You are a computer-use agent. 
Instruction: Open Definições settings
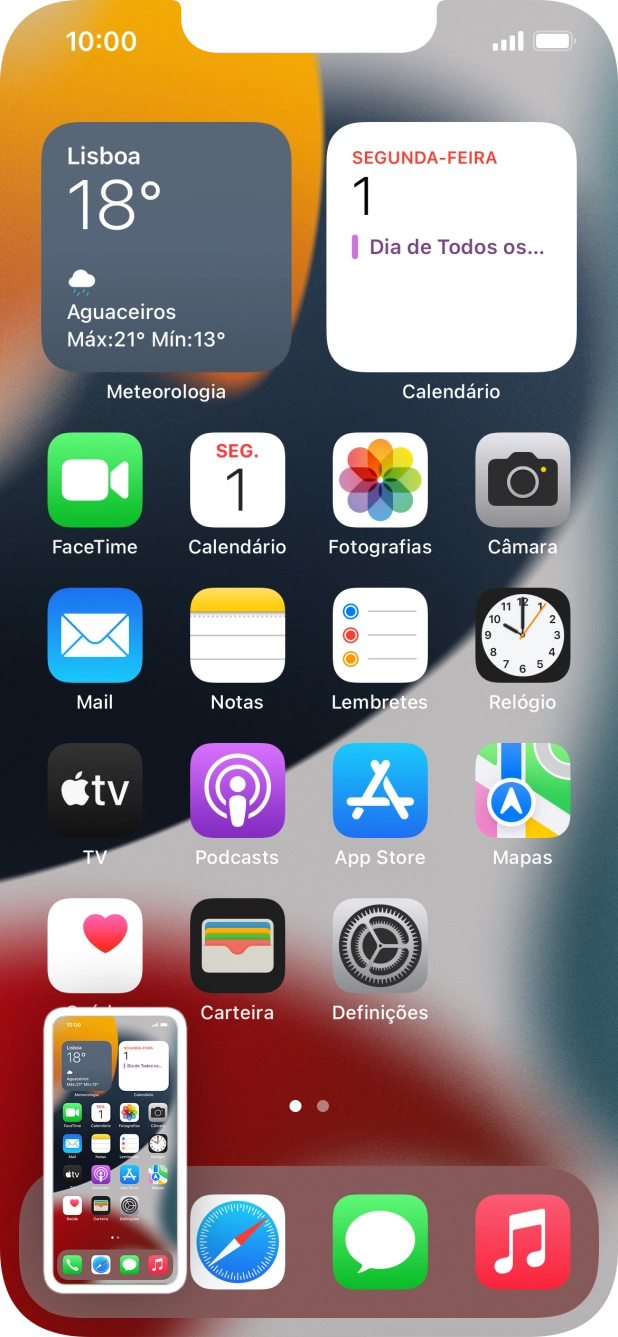click(380, 945)
